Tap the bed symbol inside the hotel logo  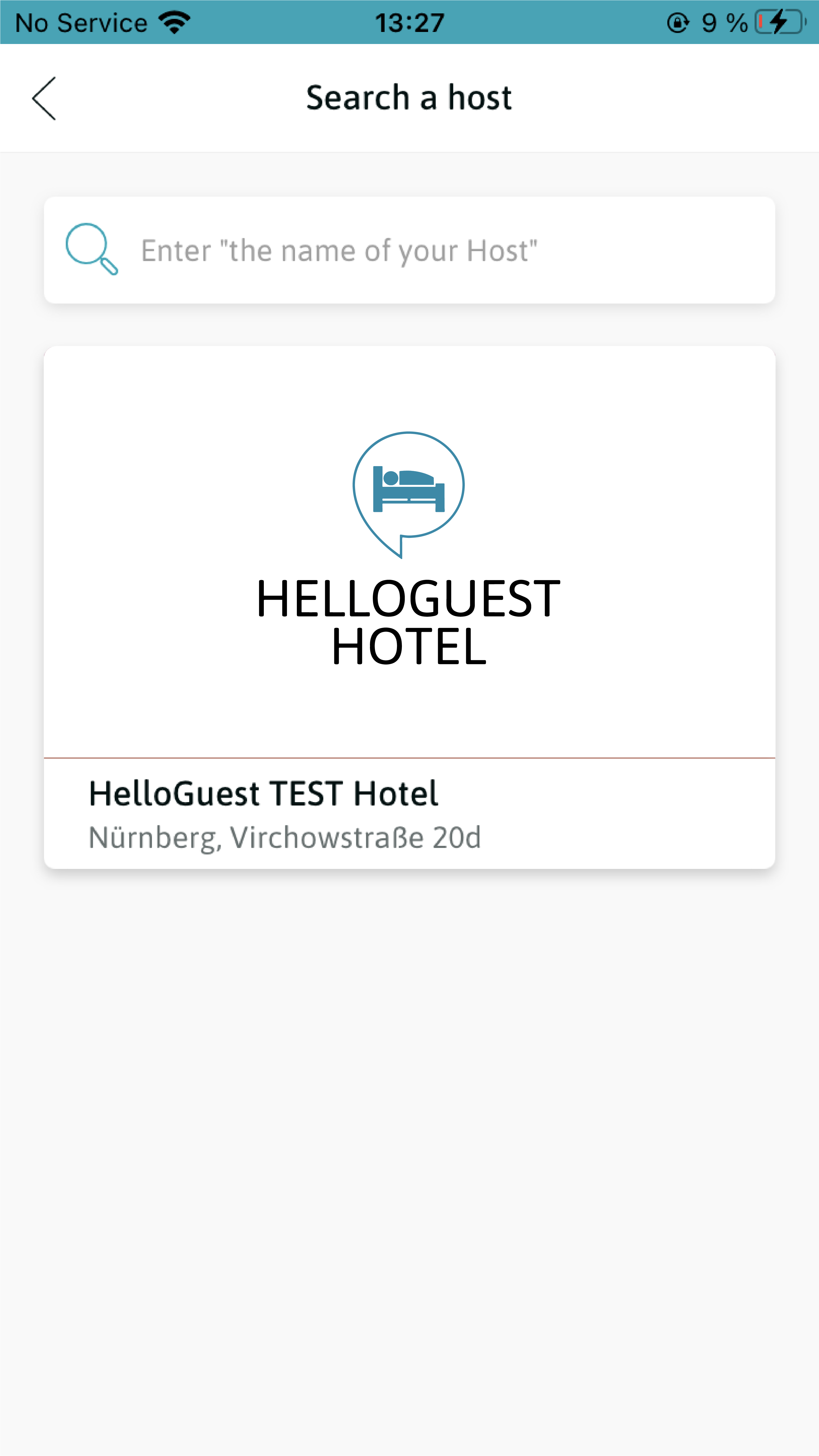pos(409,489)
